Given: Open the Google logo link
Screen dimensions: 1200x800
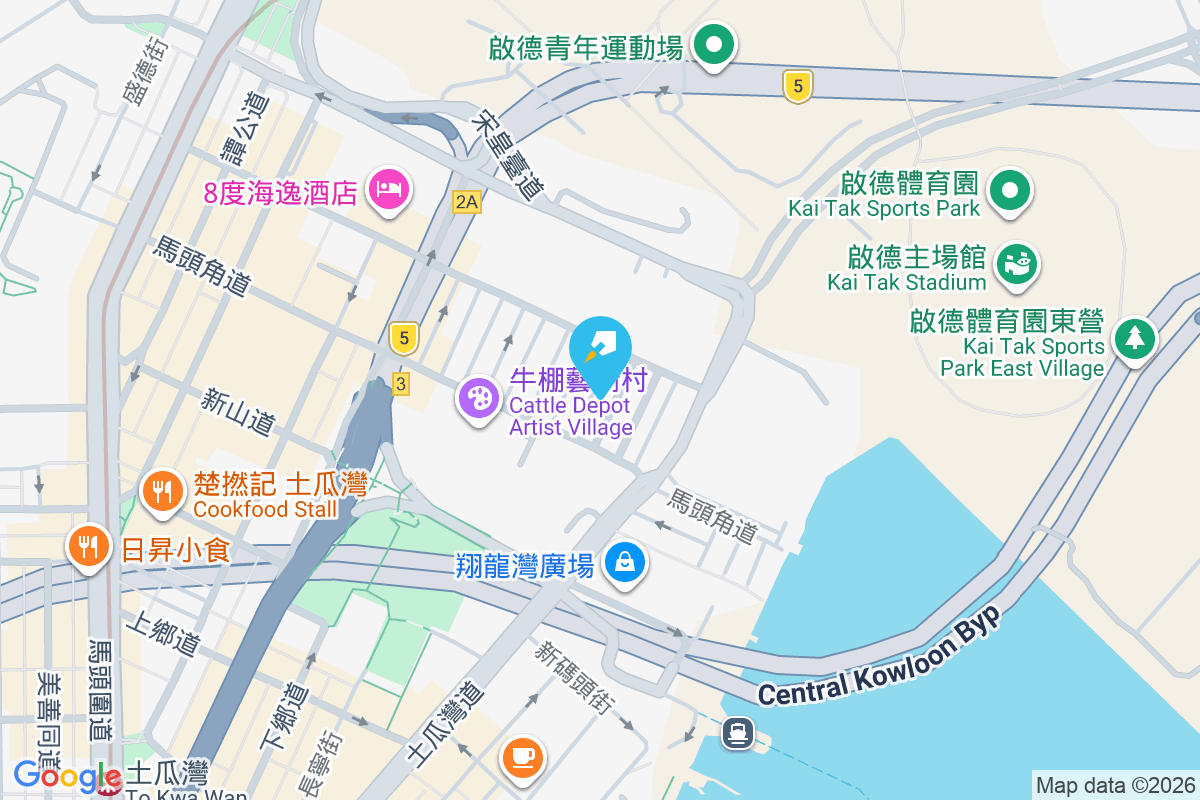Looking at the screenshot, I should [68, 776].
